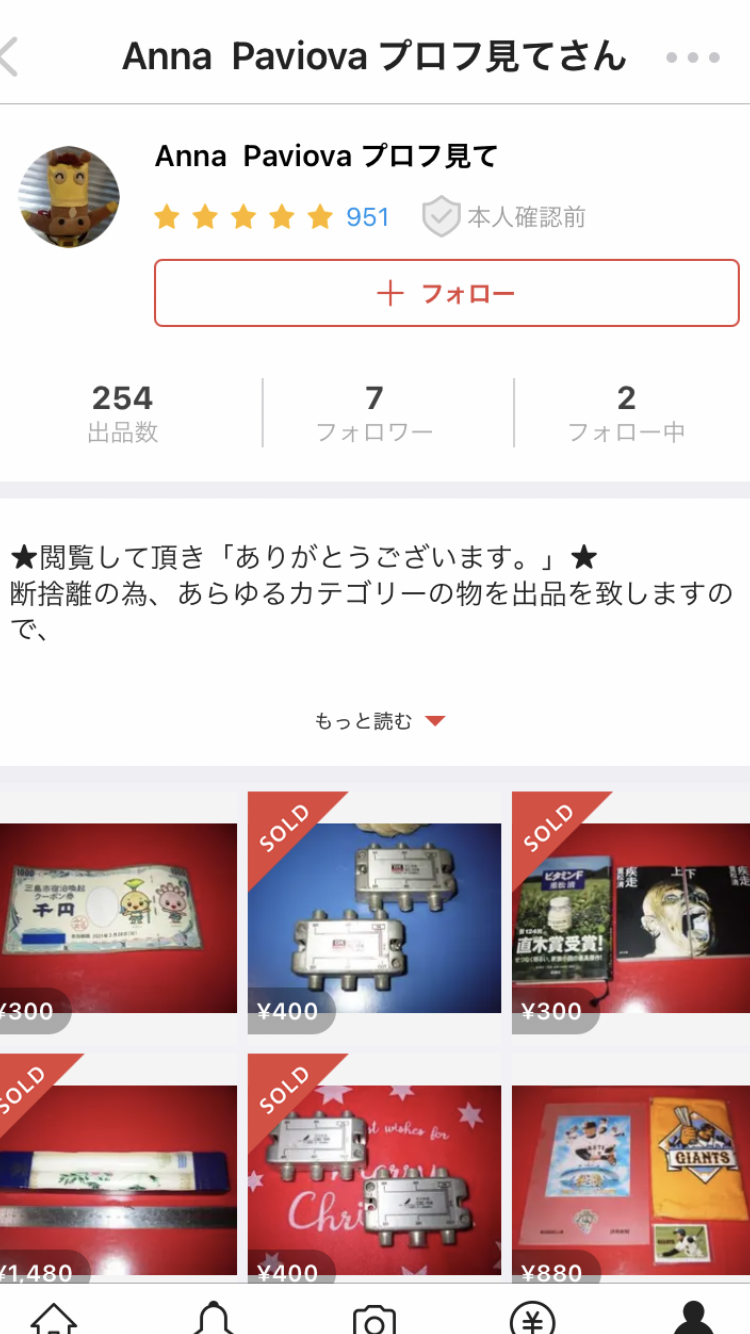This screenshot has height=1334, width=750.
Task: Tap the フォロー button to follow seller
Action: point(446,293)
